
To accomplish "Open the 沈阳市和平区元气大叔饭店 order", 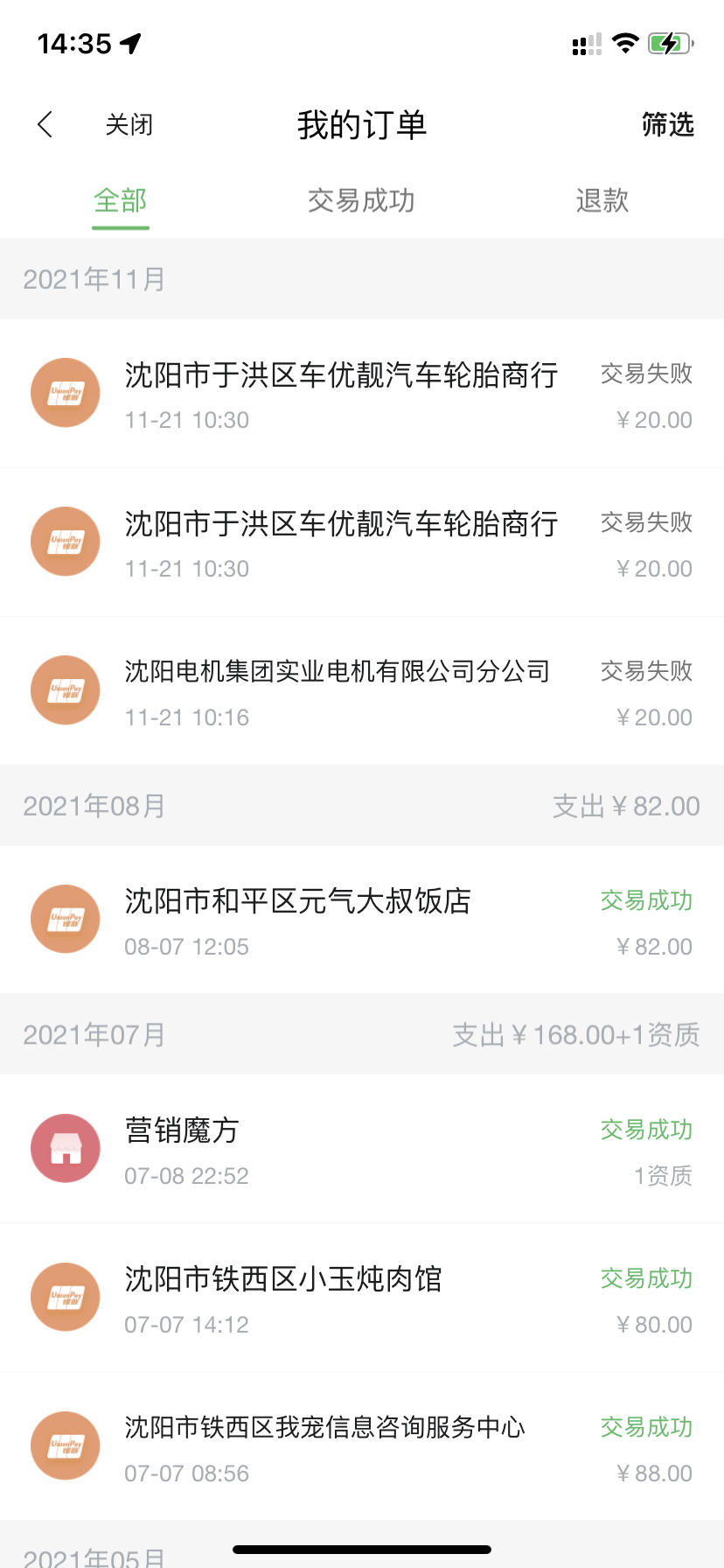I will 362,920.
